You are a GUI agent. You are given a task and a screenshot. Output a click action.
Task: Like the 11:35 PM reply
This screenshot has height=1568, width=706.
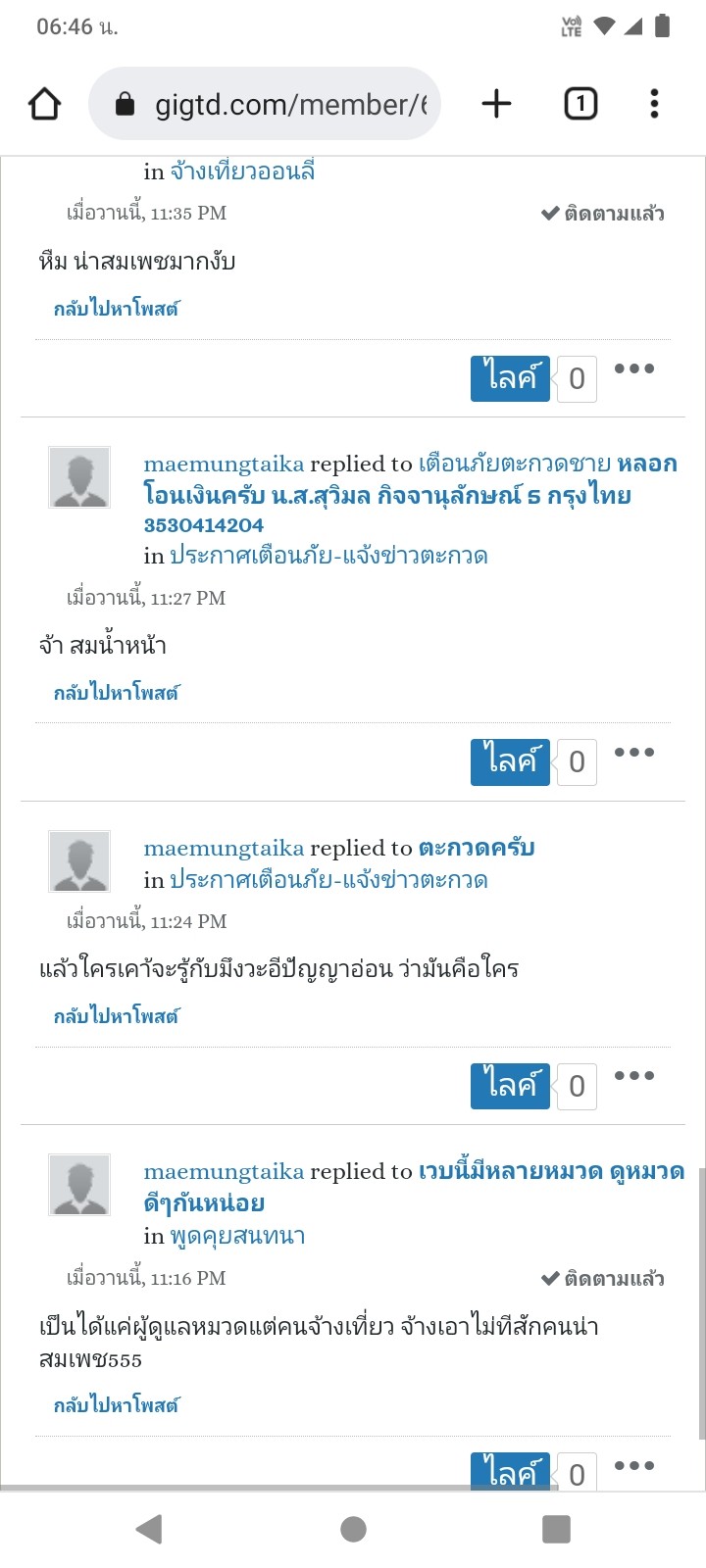[510, 378]
